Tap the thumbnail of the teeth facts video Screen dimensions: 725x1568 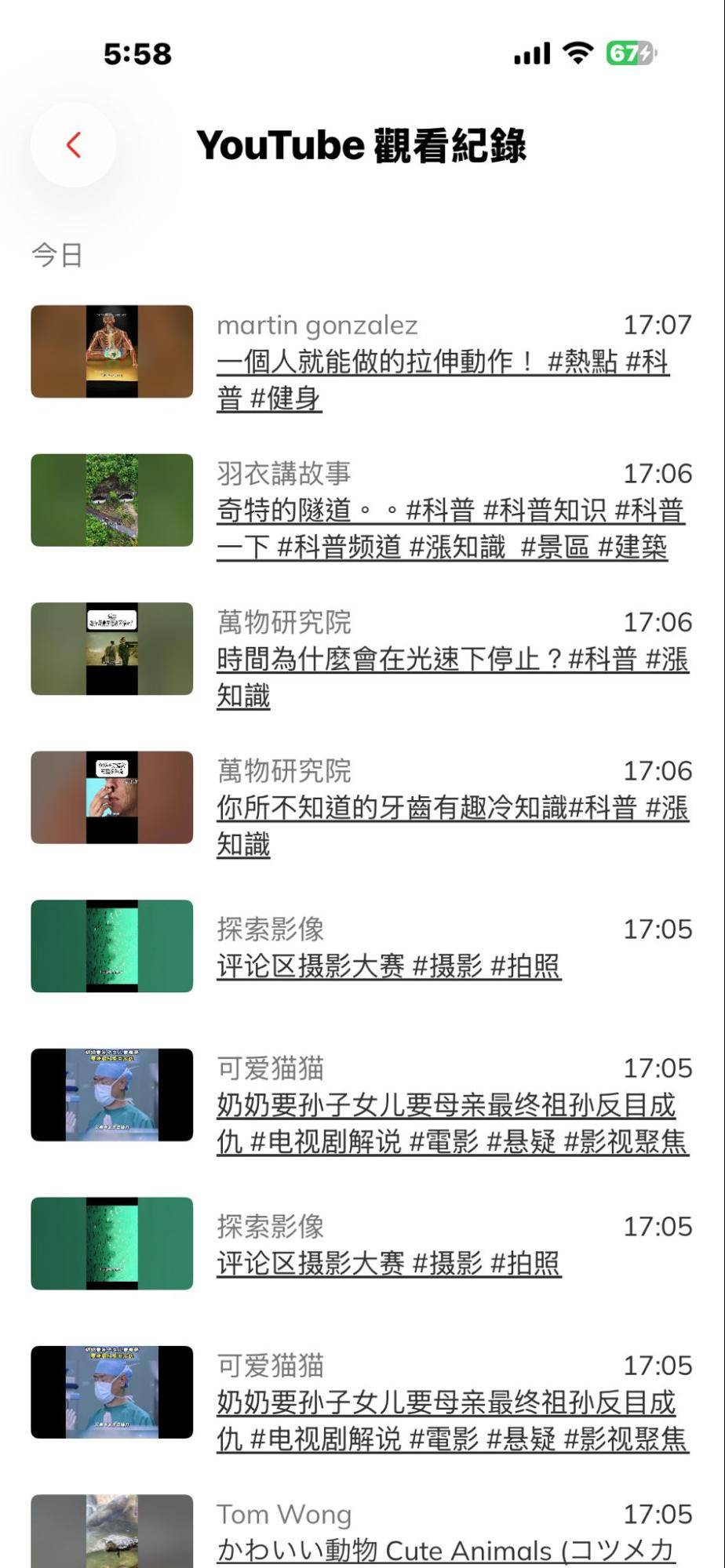pyautogui.click(x=112, y=797)
